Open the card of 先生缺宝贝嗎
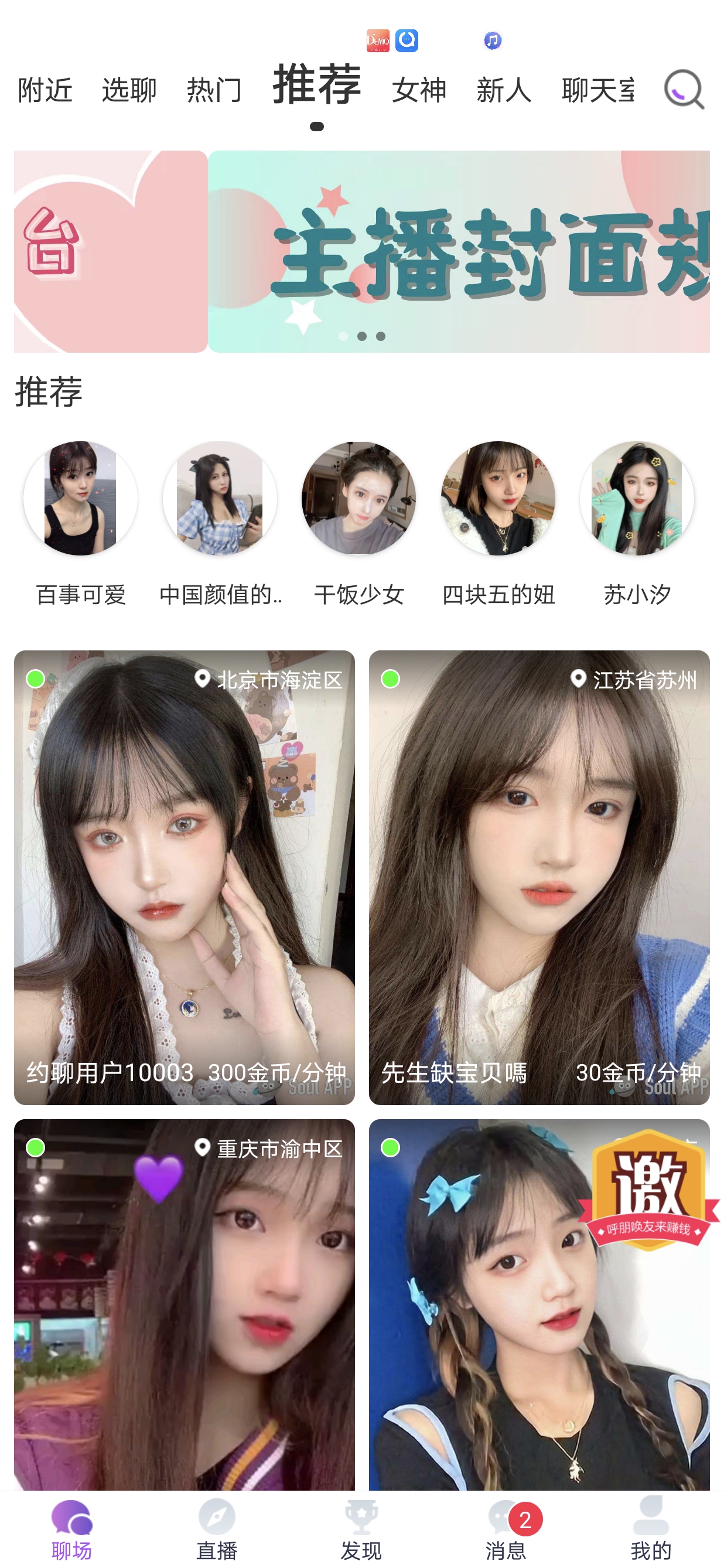 539,877
